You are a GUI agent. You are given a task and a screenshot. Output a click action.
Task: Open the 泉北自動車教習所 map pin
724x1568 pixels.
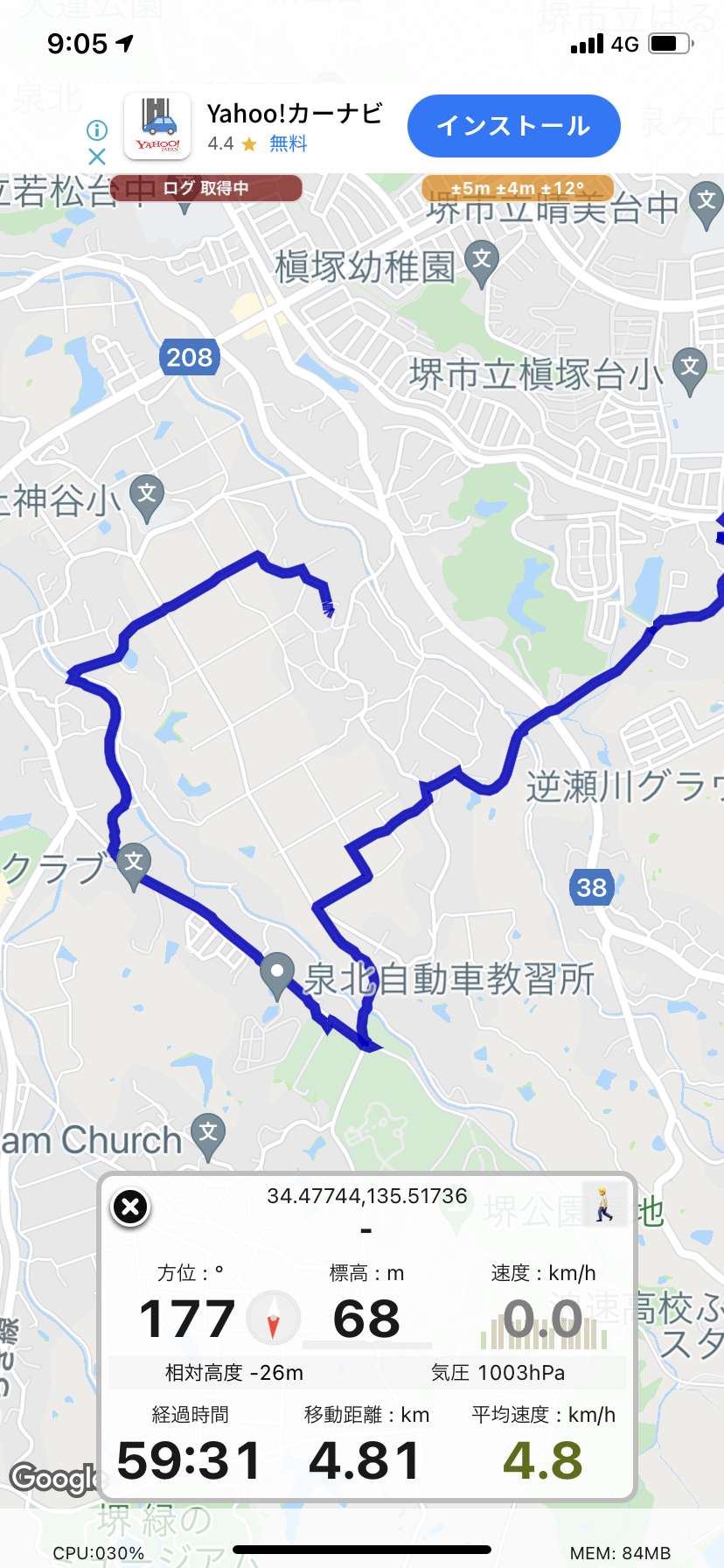[276, 975]
